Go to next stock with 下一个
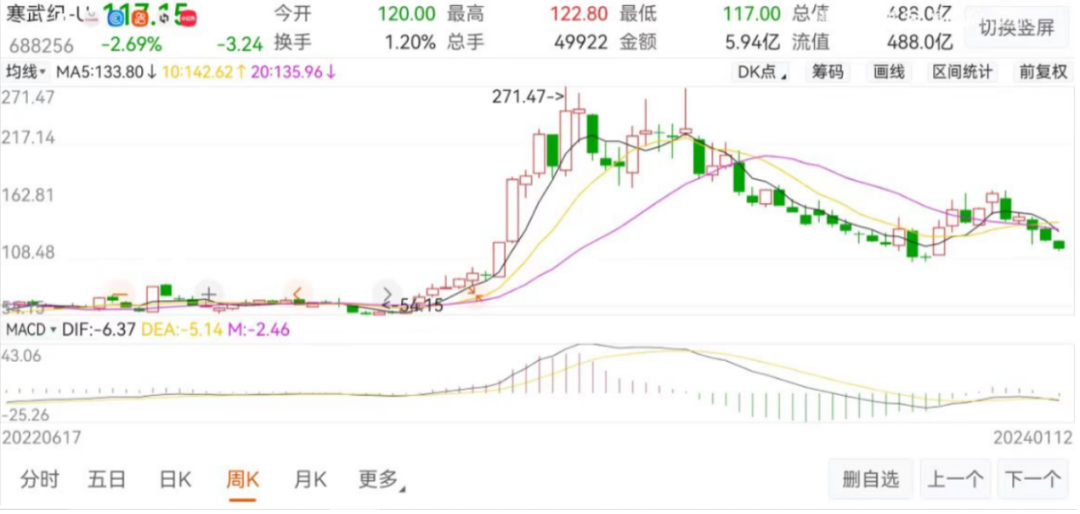The height and width of the screenshot is (514, 1080). point(1032,479)
